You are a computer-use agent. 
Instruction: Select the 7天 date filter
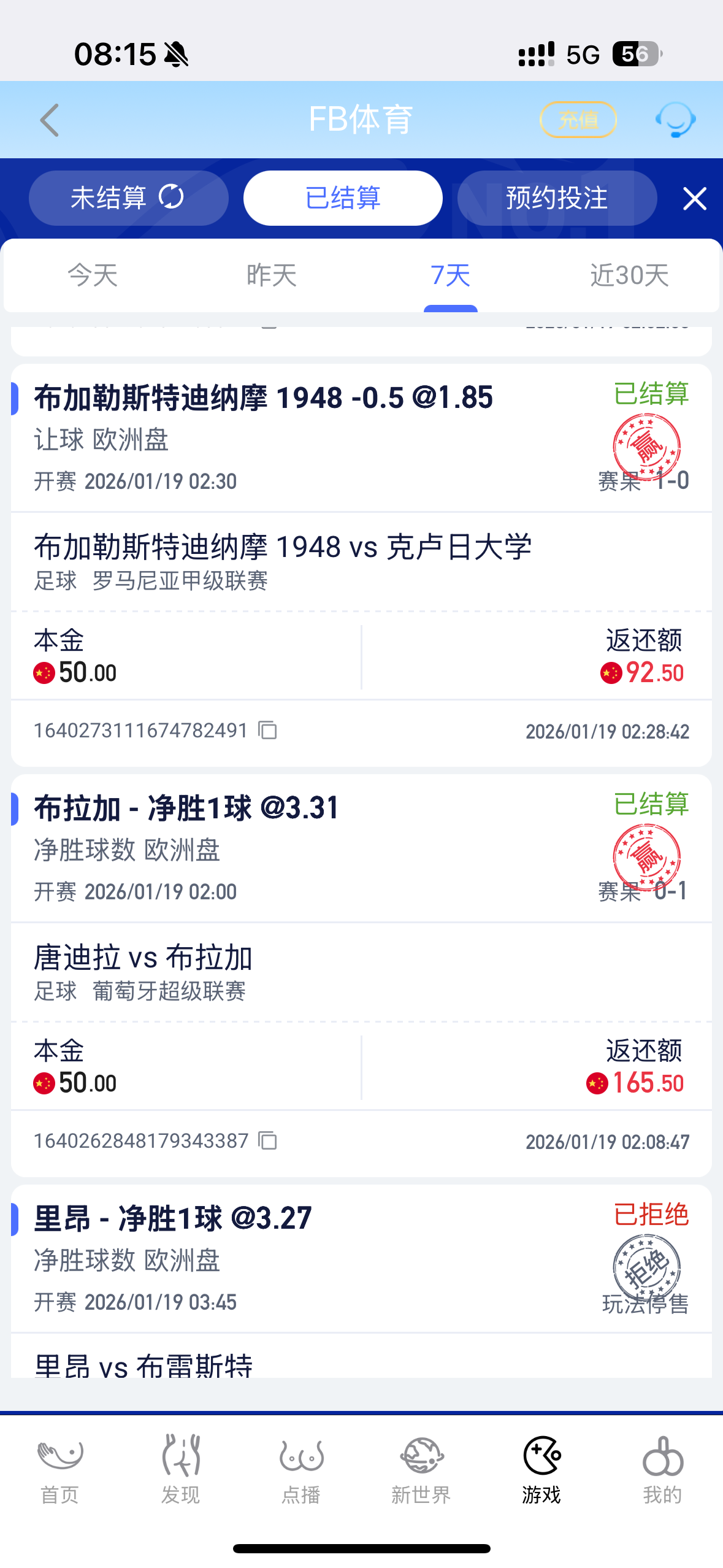click(450, 275)
